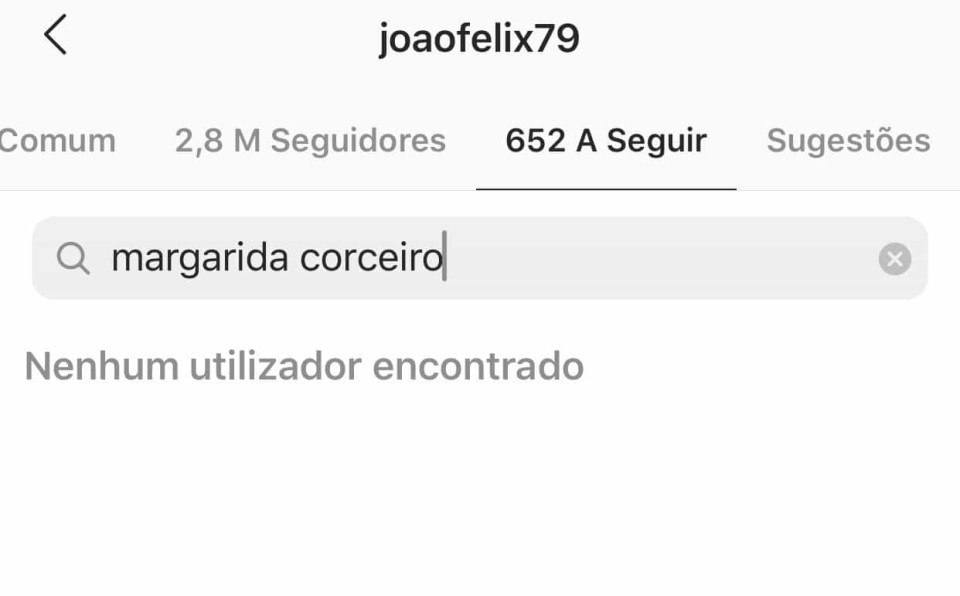Image resolution: width=960 pixels, height=596 pixels.
Task: Clear the search text
Action: click(x=894, y=259)
